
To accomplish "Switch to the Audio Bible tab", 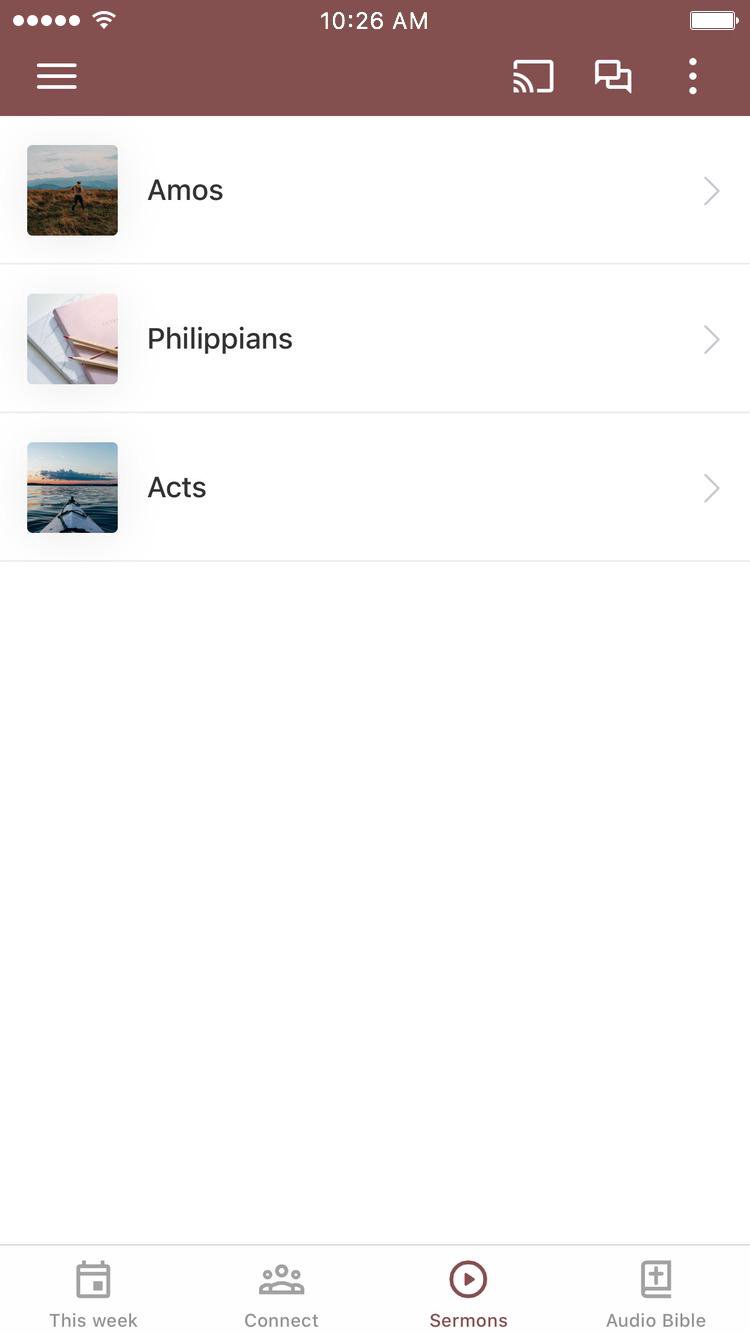I will pyautogui.click(x=656, y=1293).
